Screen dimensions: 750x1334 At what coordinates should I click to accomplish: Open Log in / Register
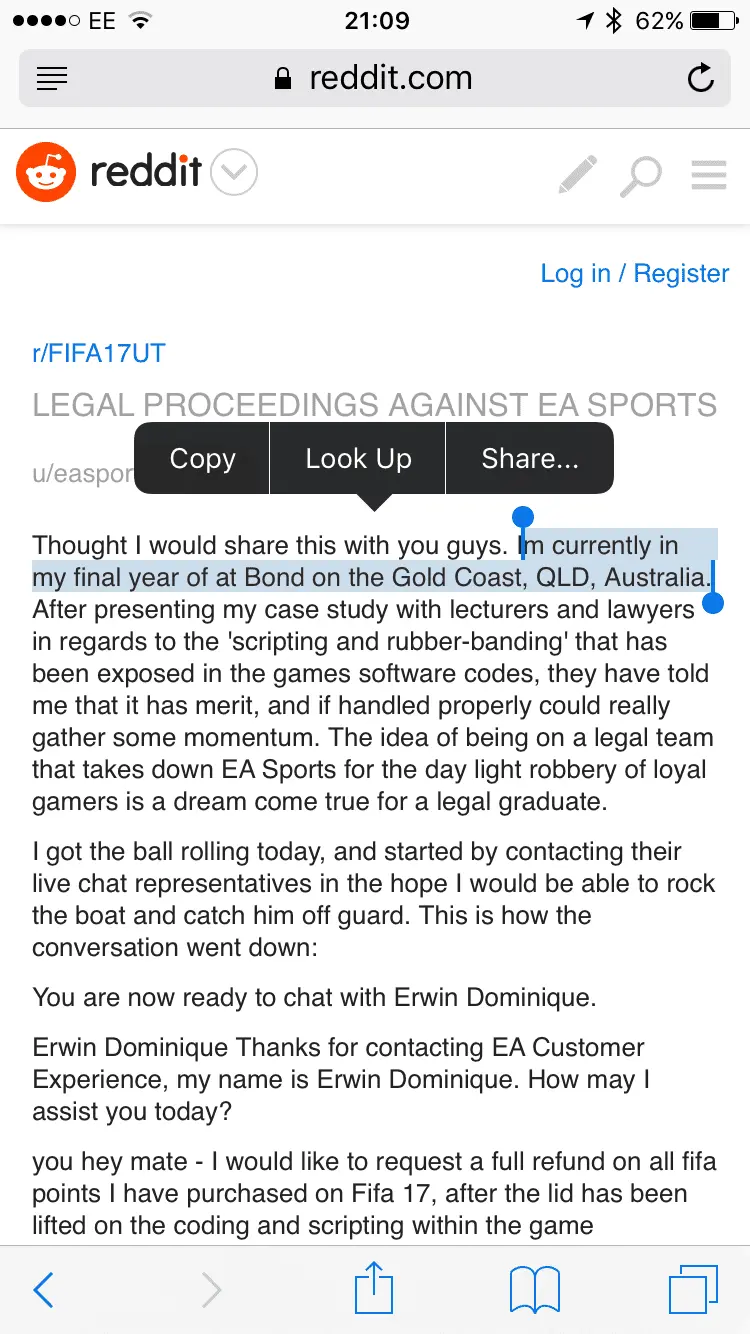pos(635,273)
